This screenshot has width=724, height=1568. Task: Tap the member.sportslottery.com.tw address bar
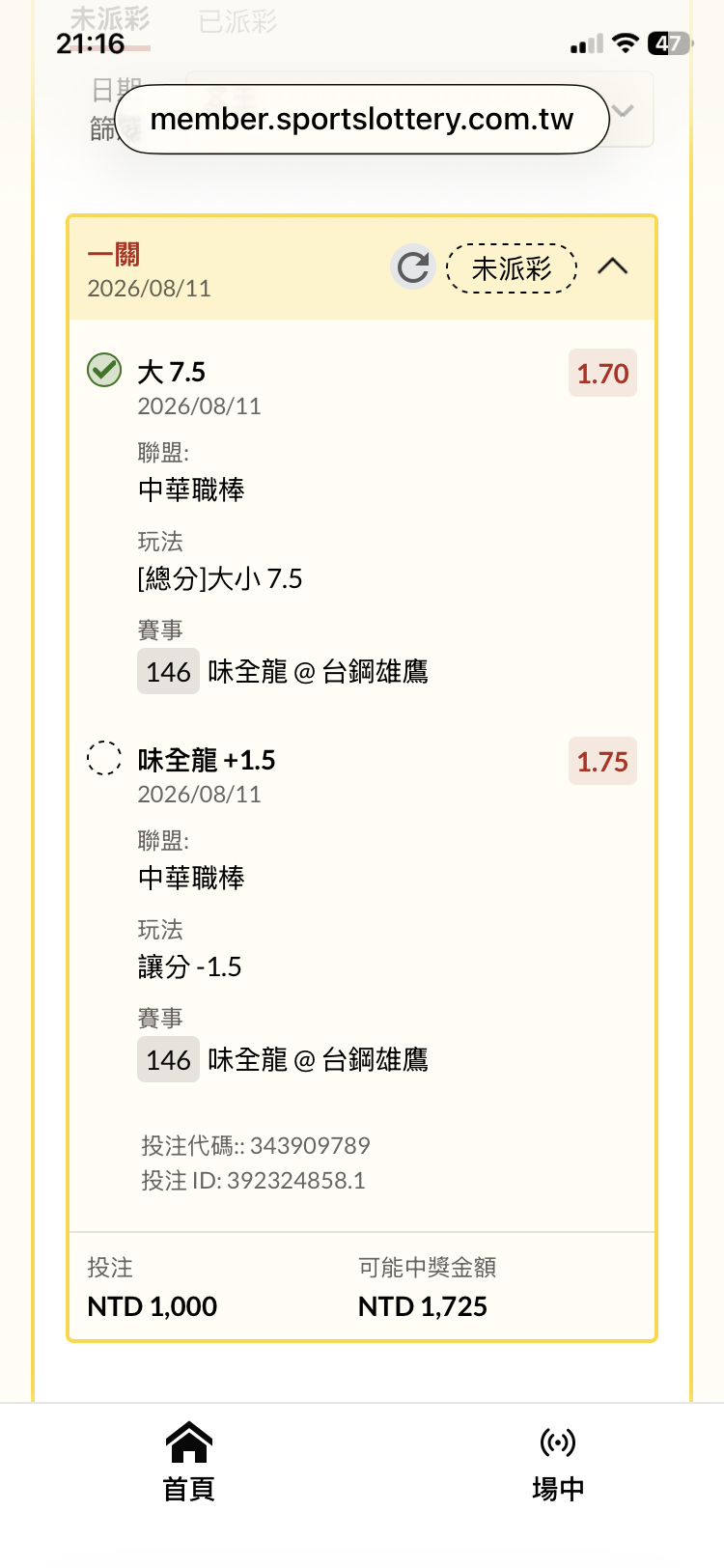click(362, 119)
